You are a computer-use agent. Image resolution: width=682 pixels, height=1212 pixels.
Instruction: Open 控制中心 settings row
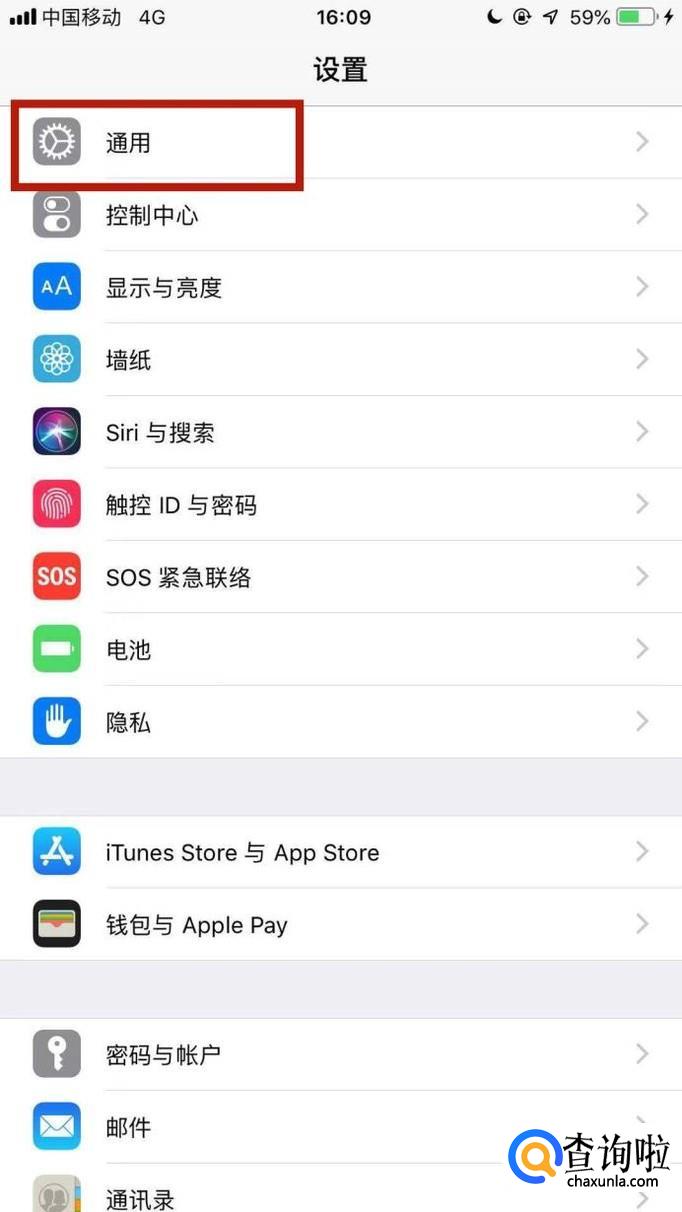coord(340,215)
